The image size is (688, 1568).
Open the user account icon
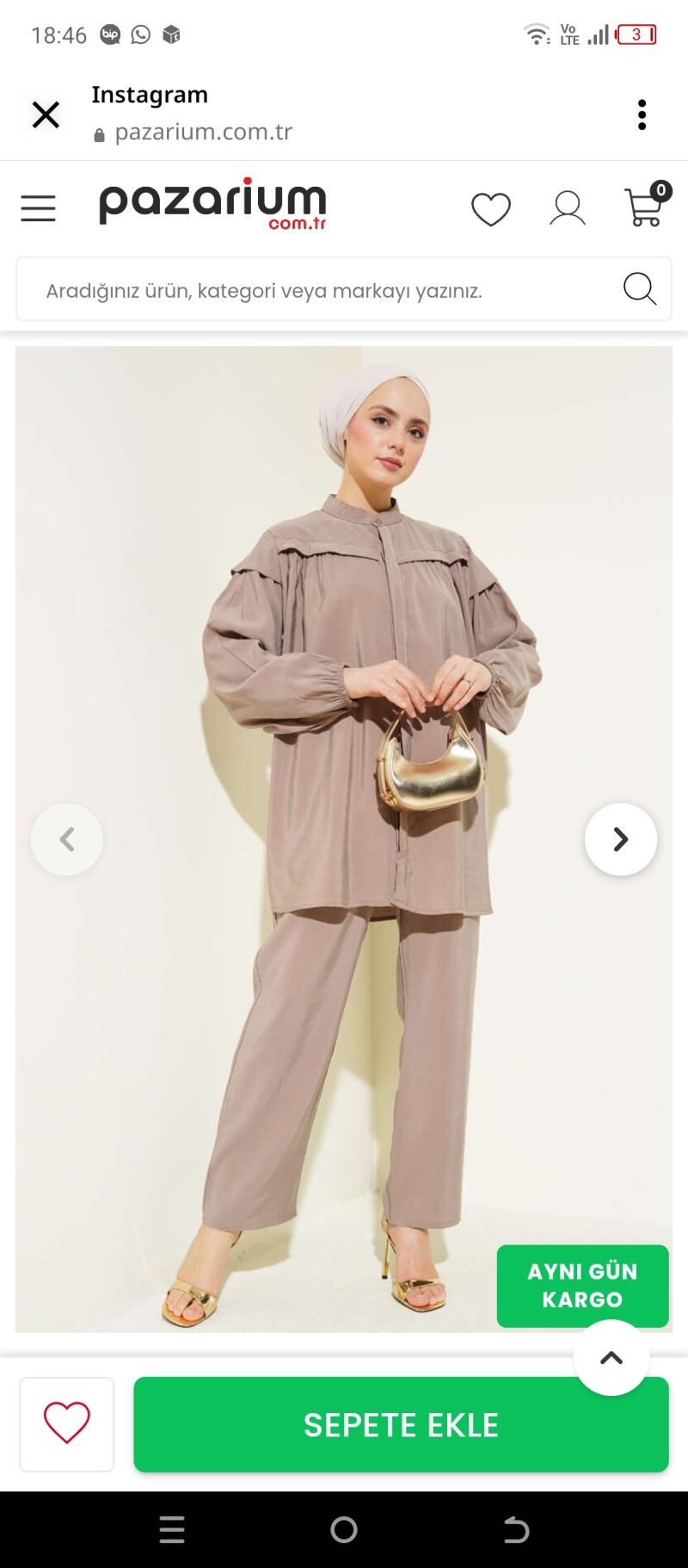point(568,209)
